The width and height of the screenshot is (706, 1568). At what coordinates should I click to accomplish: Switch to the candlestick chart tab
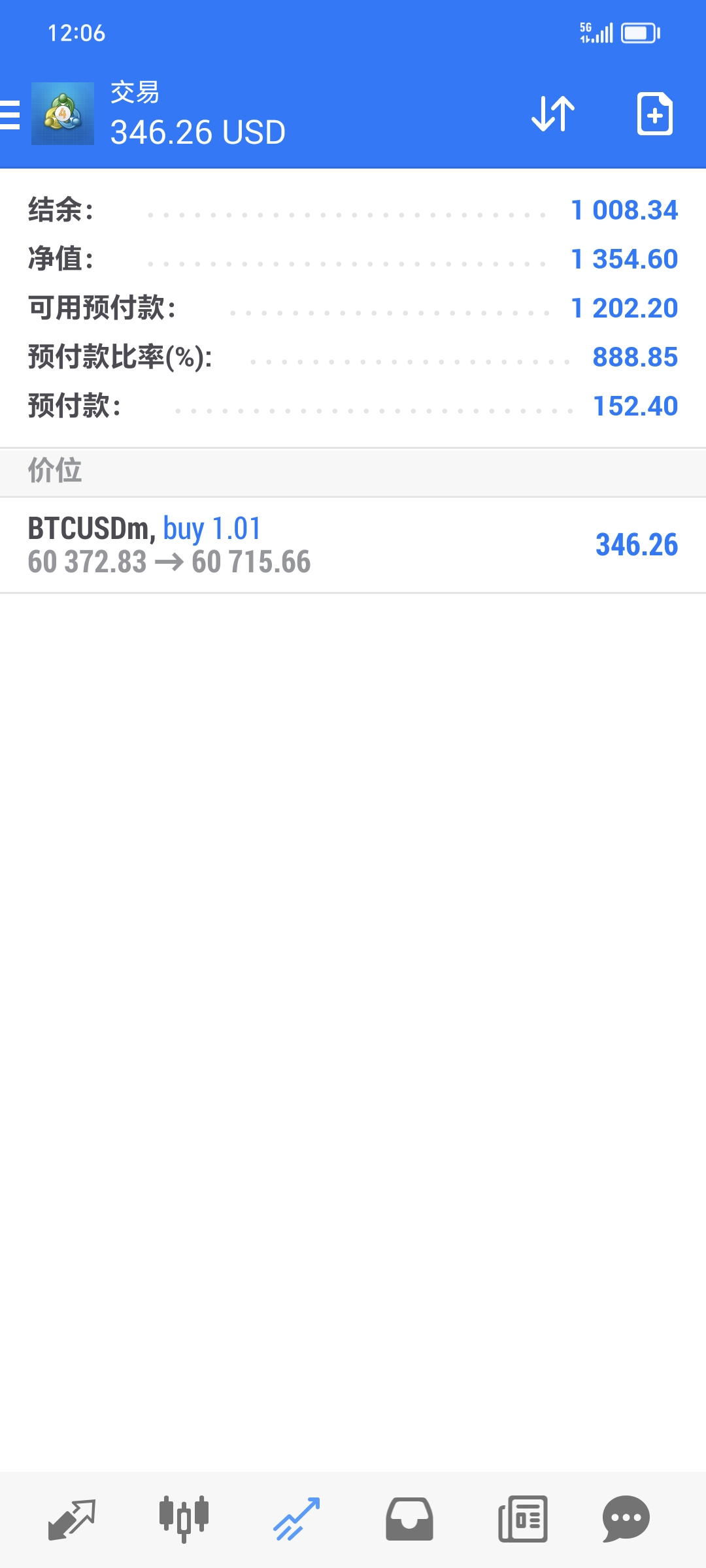(184, 1520)
